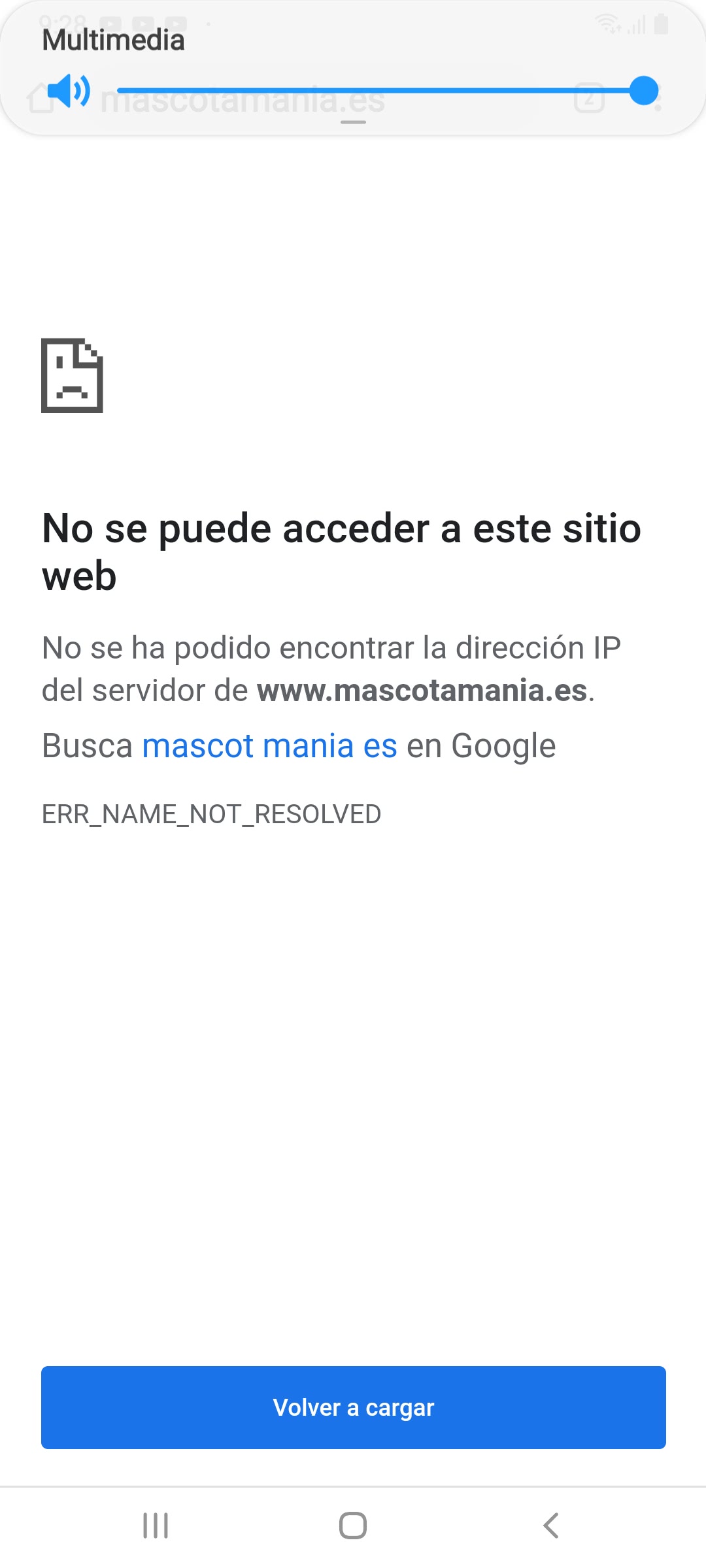Open recent apps from the navigation bar
The image size is (706, 1568).
tap(156, 1526)
